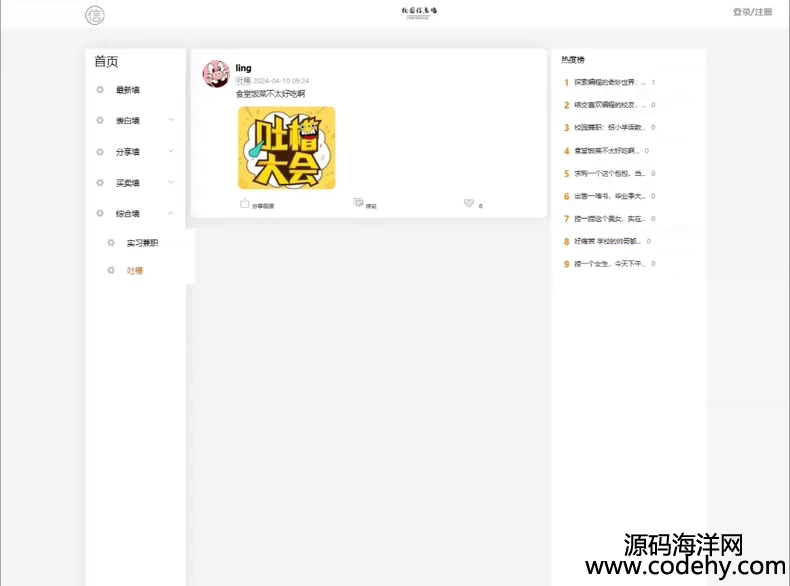
Task: Tap the site logo in top-left header
Action: click(95, 14)
